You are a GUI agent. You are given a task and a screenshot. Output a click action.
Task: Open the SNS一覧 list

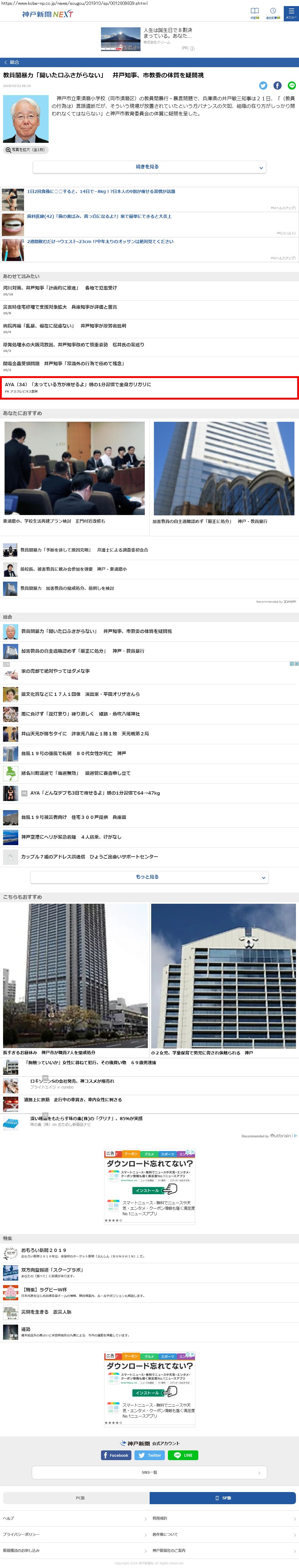click(149, 1473)
